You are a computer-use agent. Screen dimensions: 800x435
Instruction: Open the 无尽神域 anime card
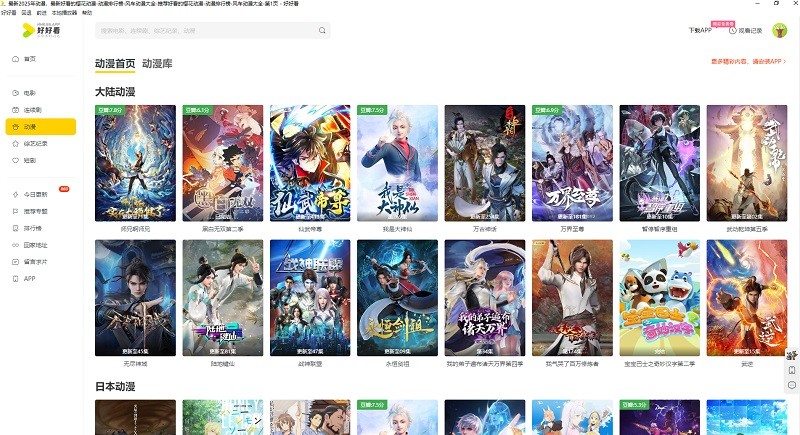click(x=135, y=298)
